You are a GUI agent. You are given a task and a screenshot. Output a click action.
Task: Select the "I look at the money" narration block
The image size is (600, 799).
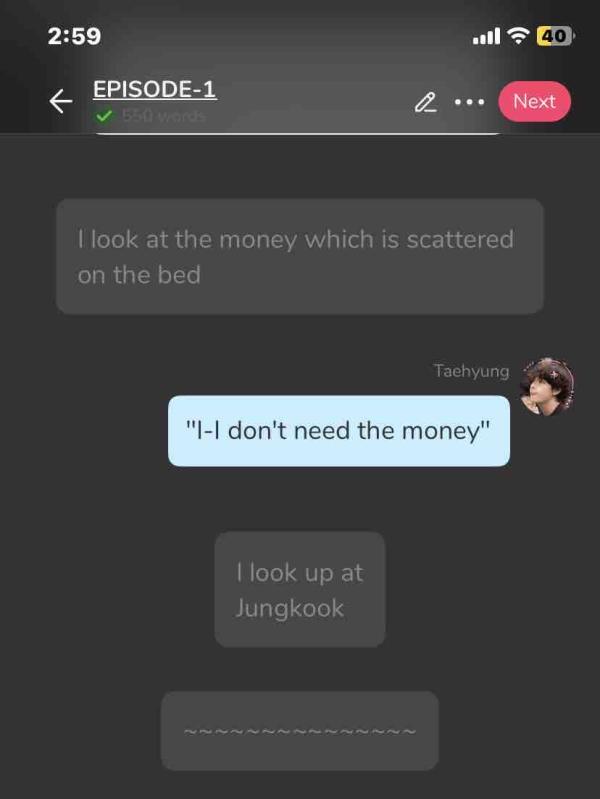299,256
